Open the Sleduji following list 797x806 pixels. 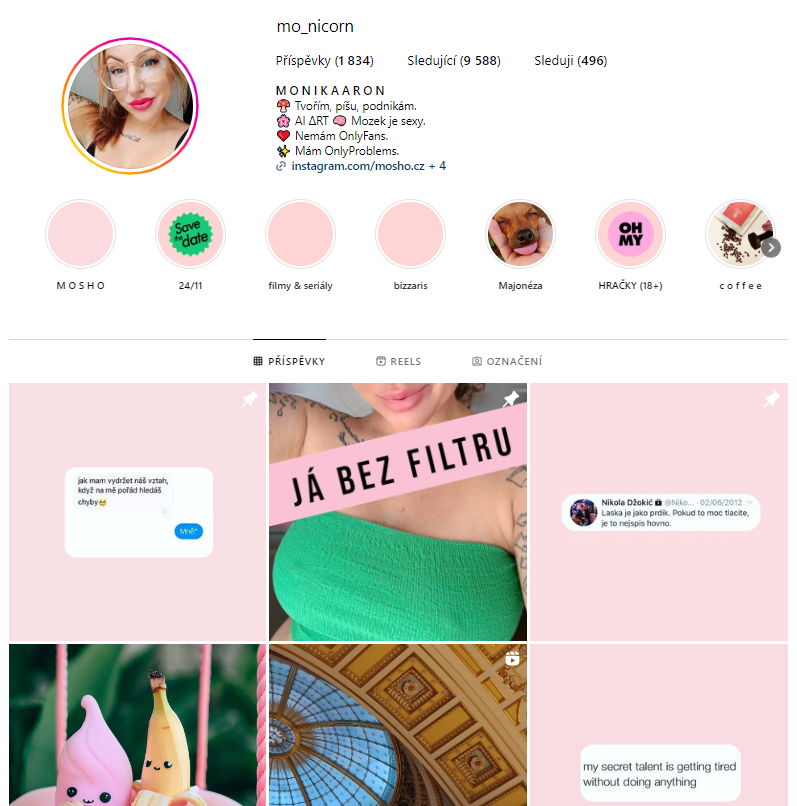570,61
